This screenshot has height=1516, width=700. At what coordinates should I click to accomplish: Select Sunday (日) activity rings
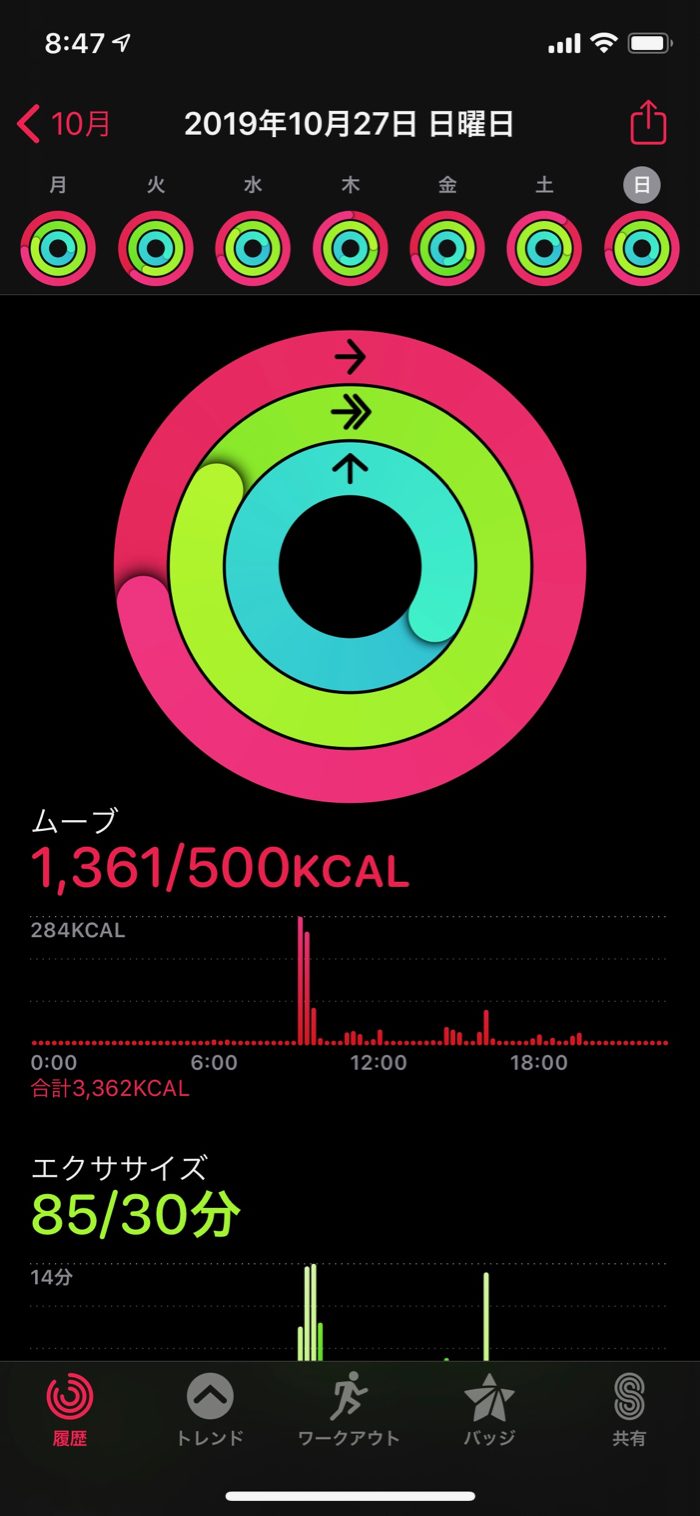tap(641, 249)
